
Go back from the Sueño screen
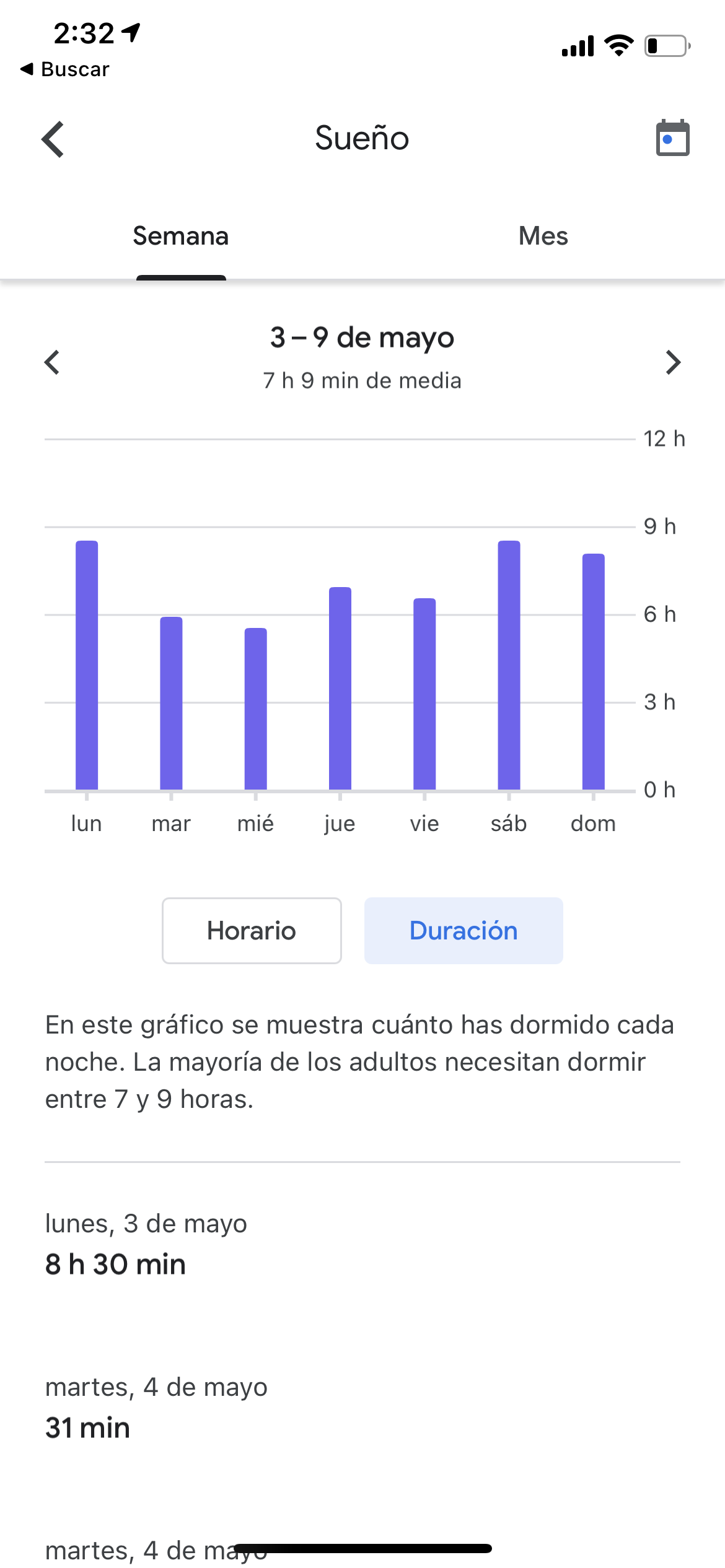click(53, 139)
